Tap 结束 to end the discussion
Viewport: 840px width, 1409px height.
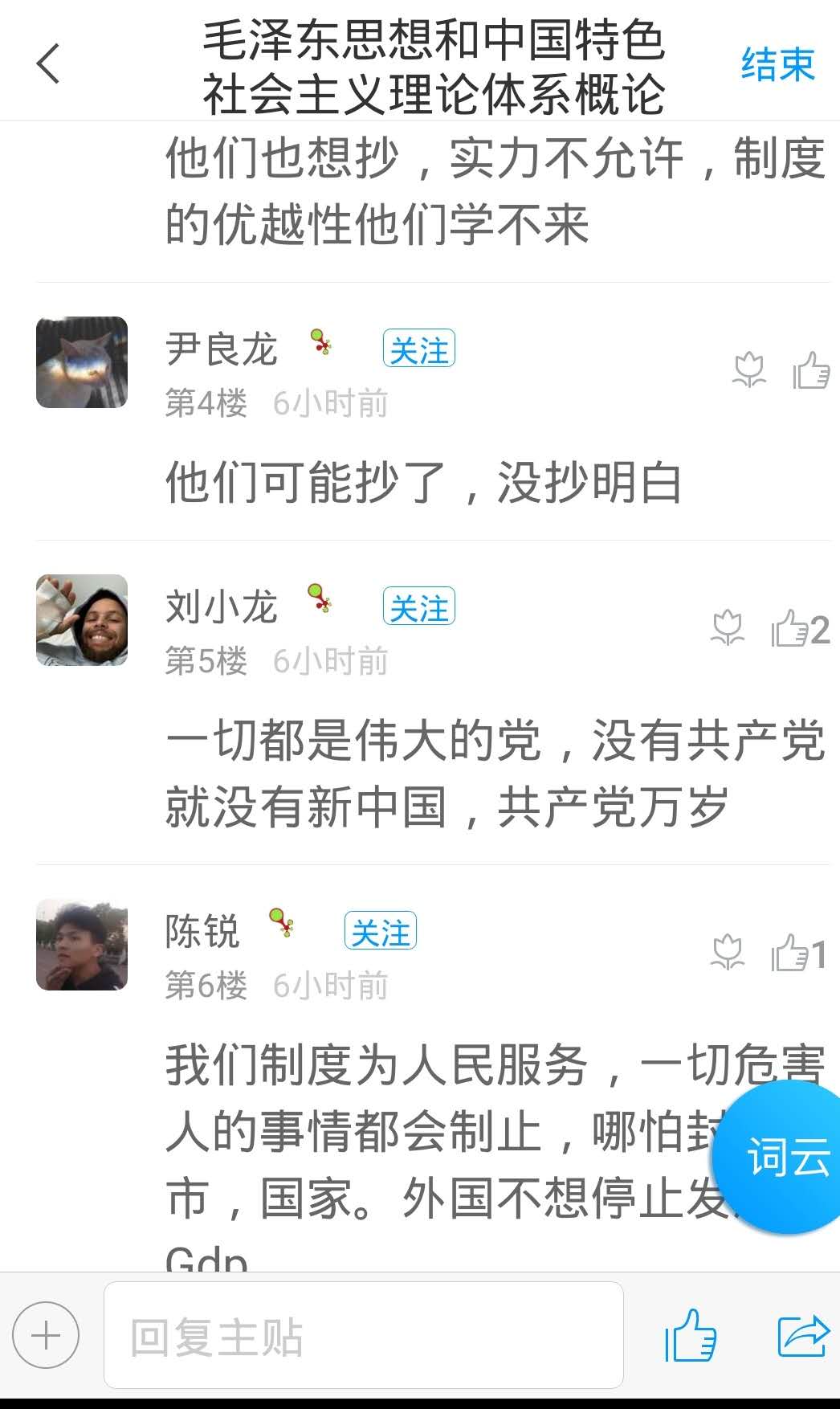[x=777, y=64]
